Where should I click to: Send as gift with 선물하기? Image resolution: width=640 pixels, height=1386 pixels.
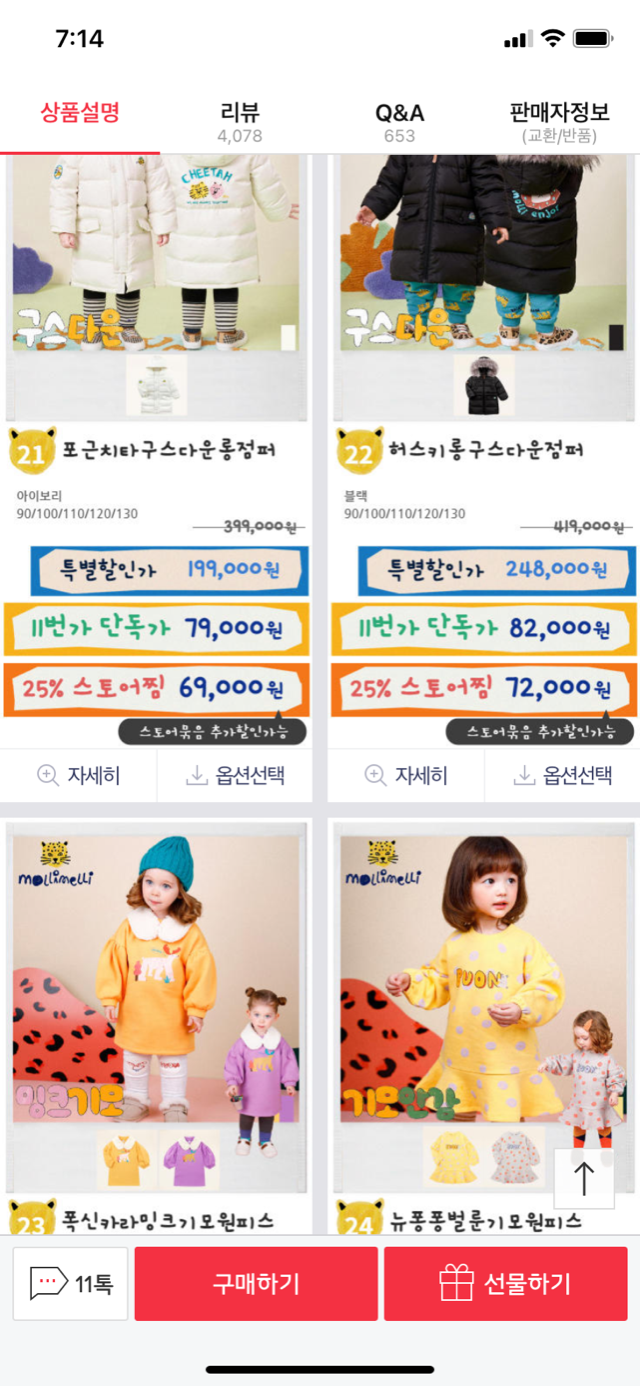[506, 1284]
